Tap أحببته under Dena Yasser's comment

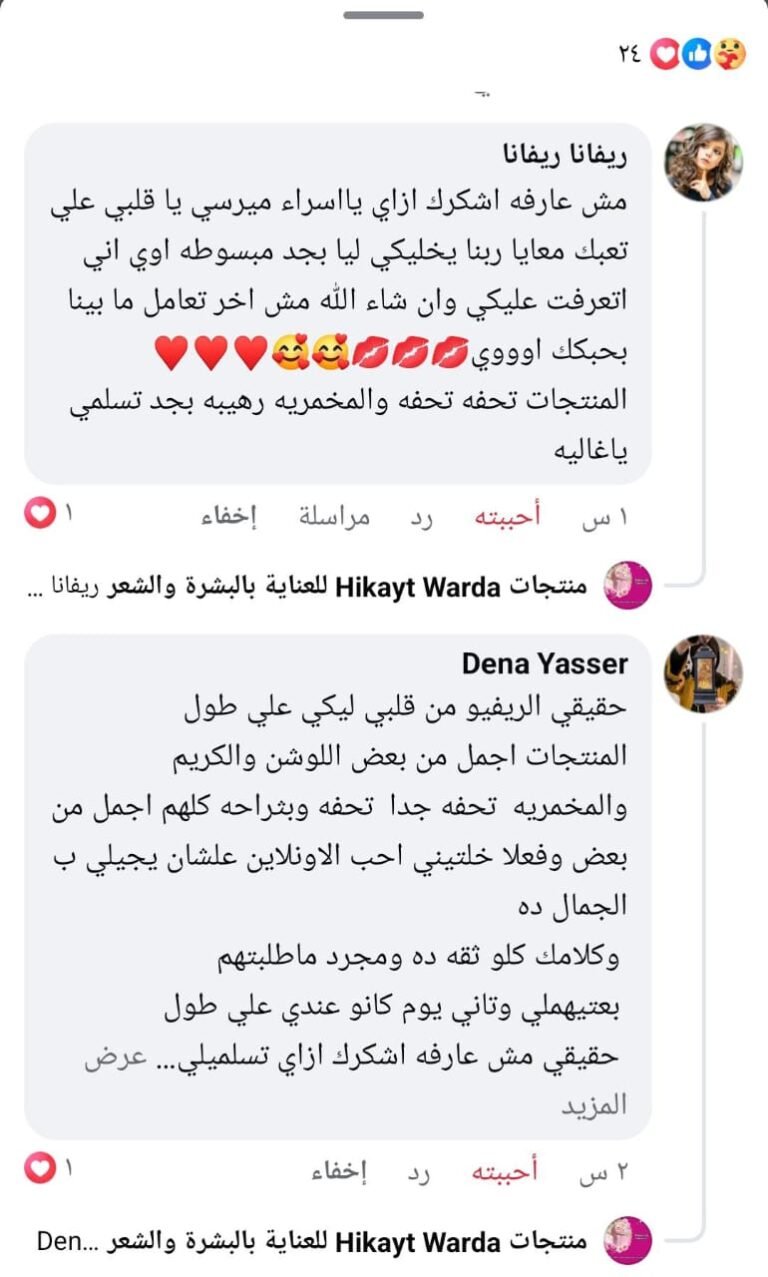tap(507, 1171)
